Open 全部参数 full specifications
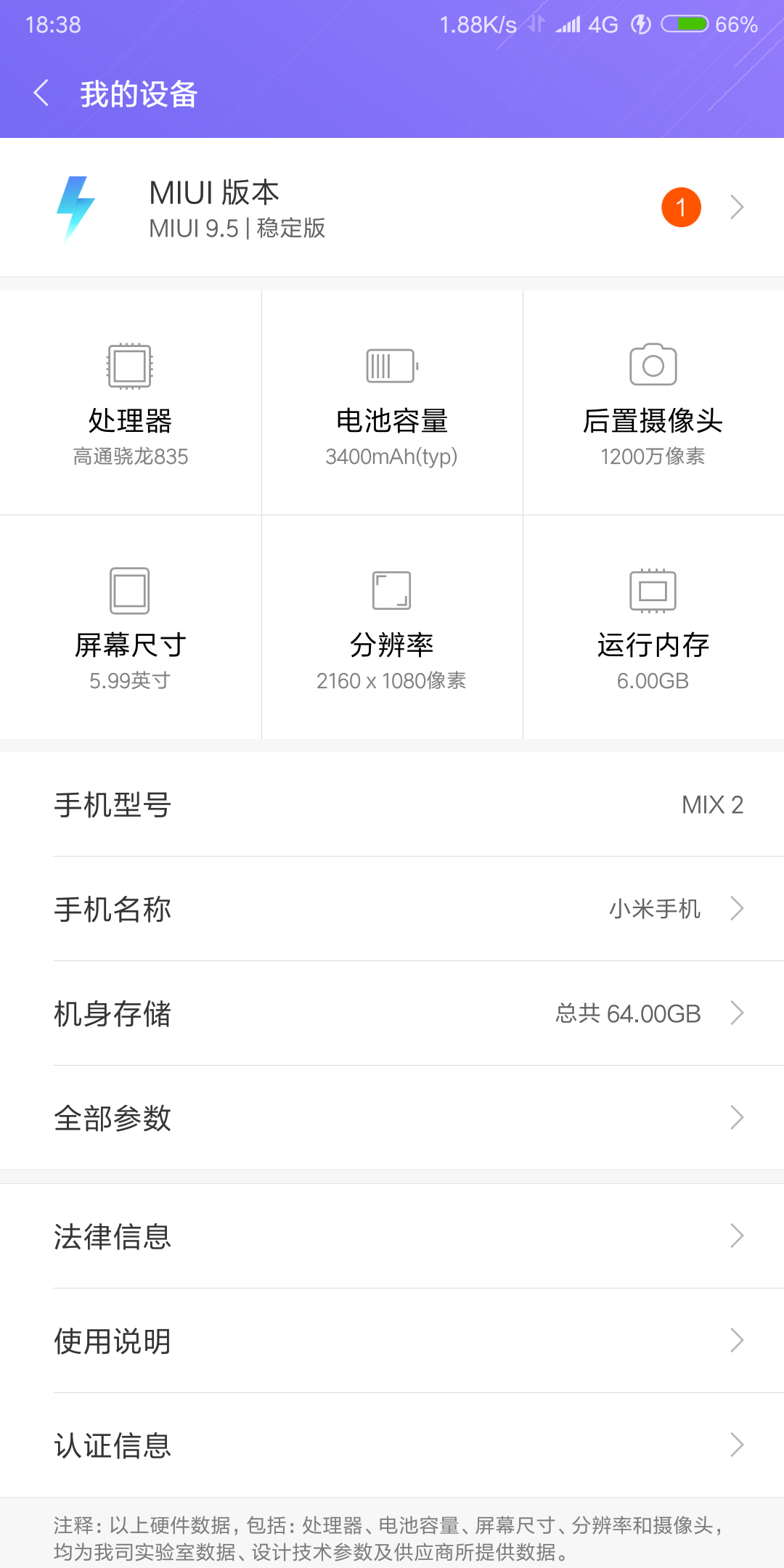 [392, 1118]
